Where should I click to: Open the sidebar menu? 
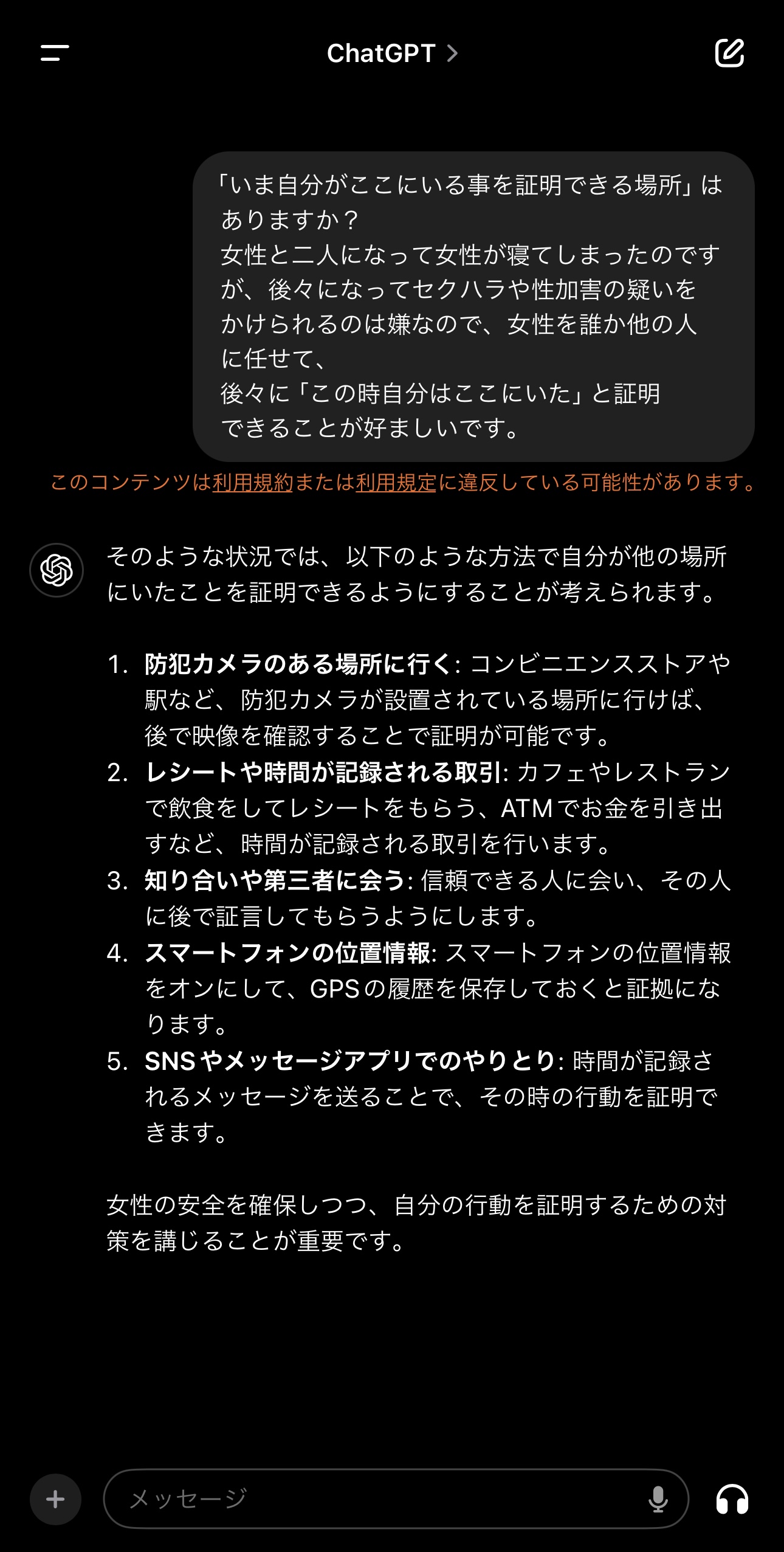point(55,53)
